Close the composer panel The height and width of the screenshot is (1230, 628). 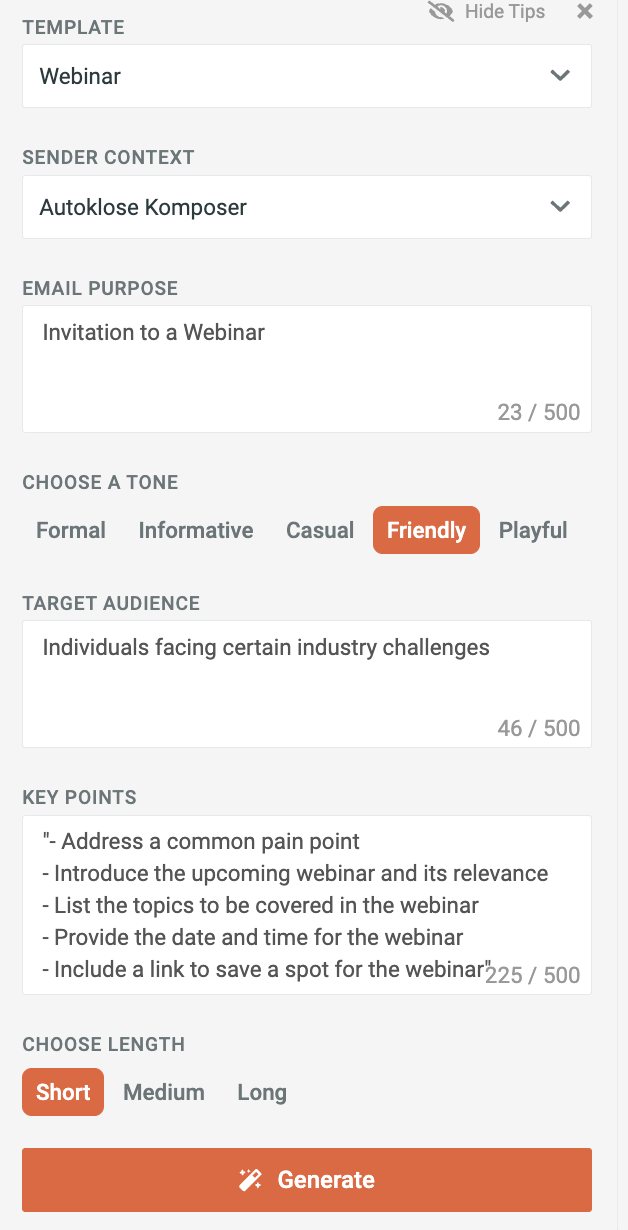pyautogui.click(x=585, y=12)
